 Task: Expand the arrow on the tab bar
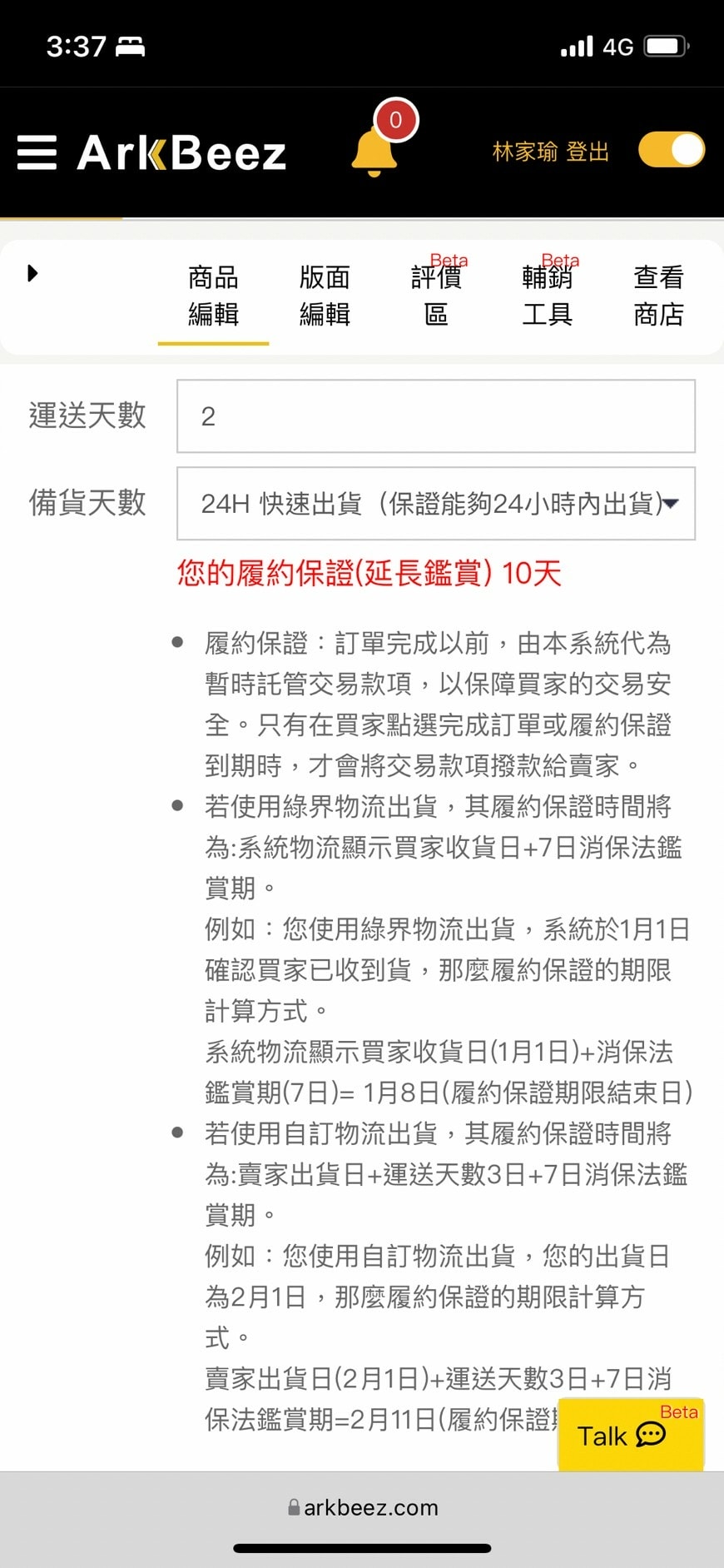point(32,273)
